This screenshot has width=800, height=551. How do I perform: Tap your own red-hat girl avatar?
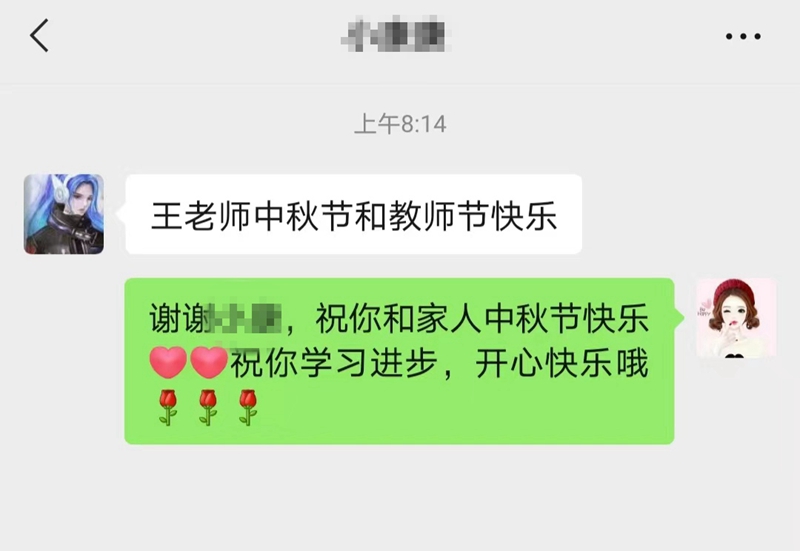[735, 317]
